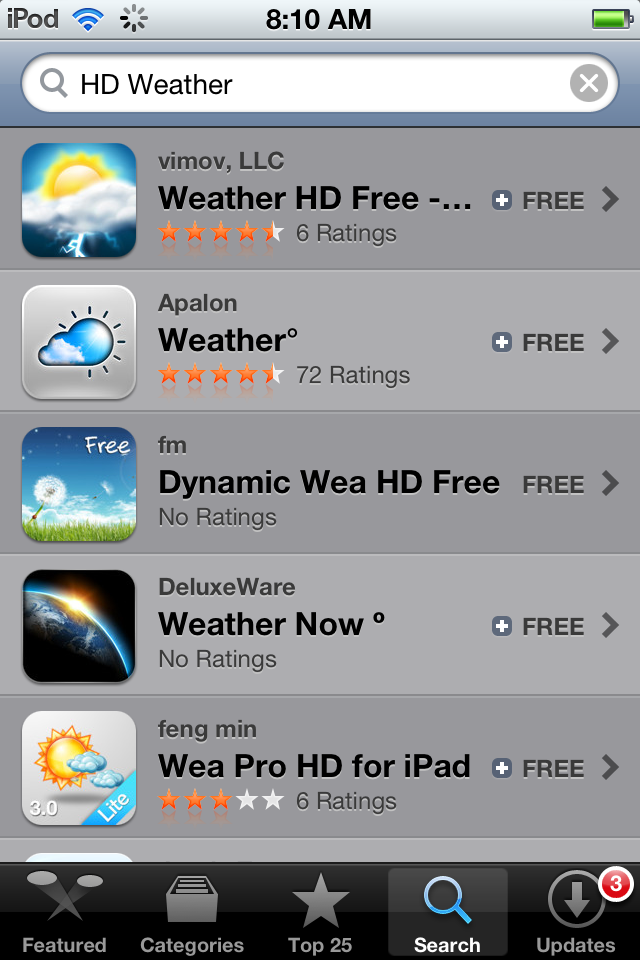Switch to the Categories tab

coord(192,912)
